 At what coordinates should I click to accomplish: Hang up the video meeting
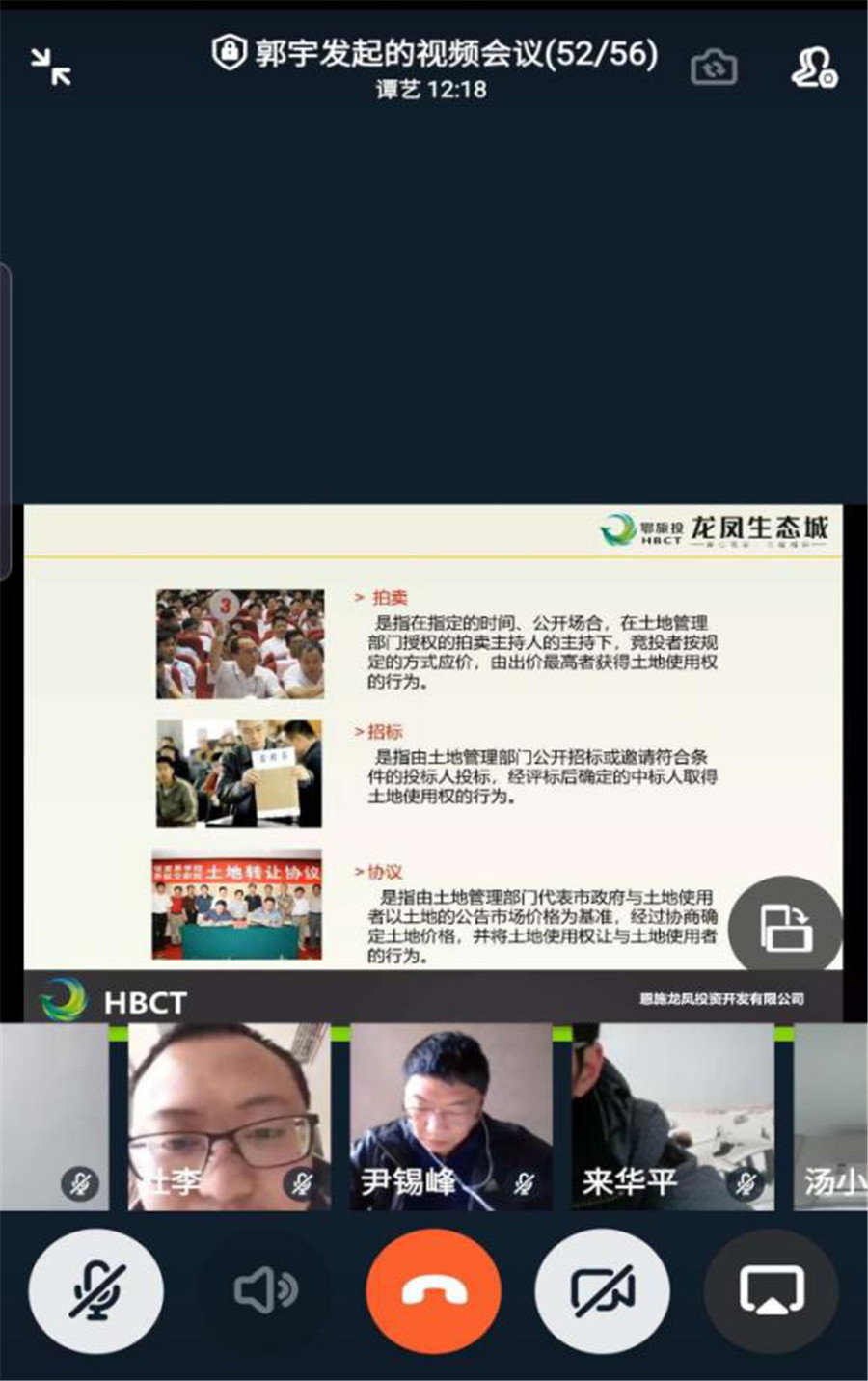(433, 1289)
